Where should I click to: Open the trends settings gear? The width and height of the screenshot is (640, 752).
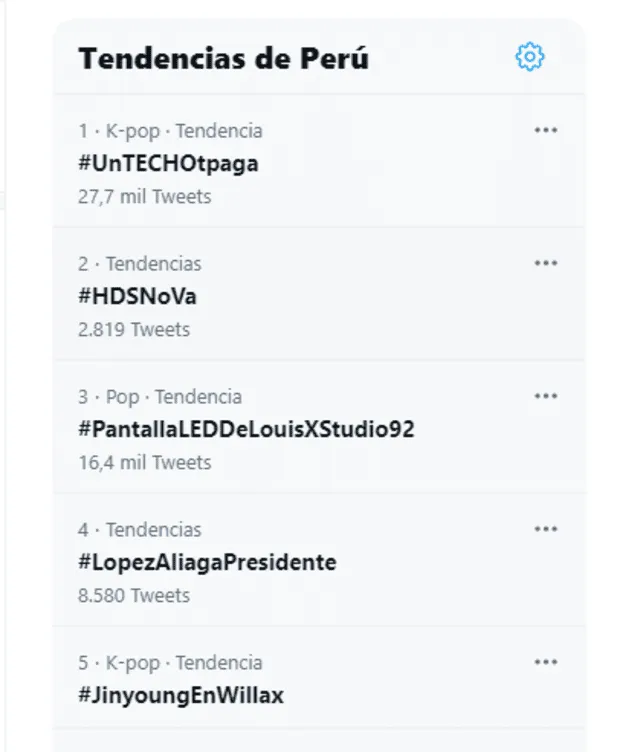pyautogui.click(x=529, y=57)
